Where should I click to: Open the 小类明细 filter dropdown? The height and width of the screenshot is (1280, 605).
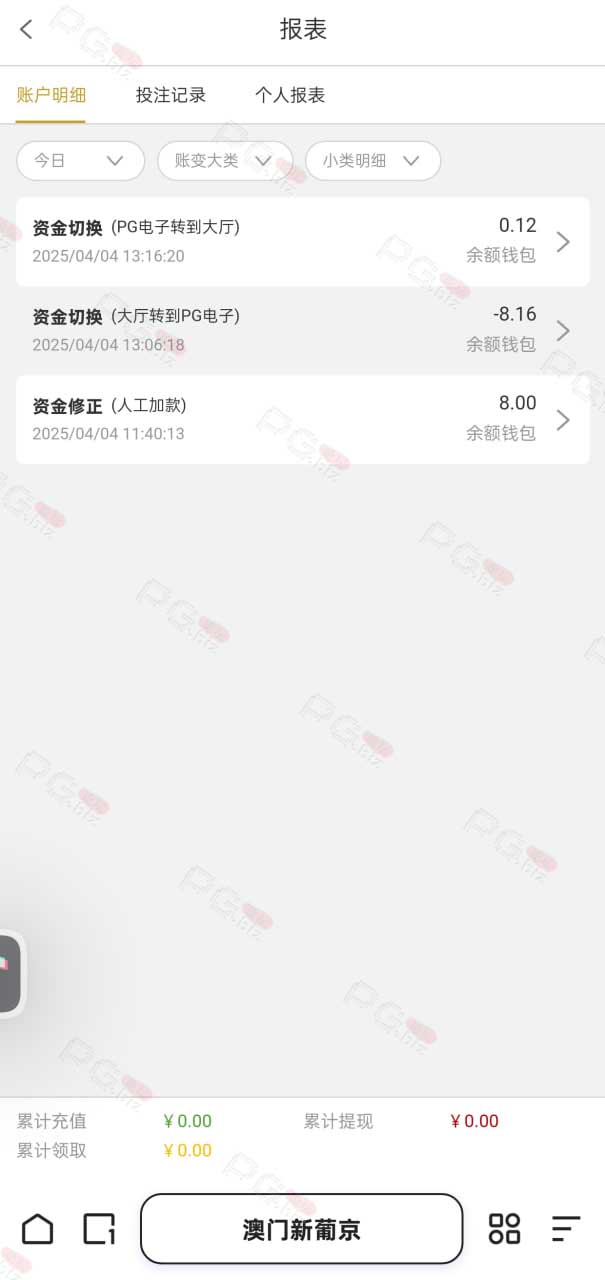pos(373,160)
